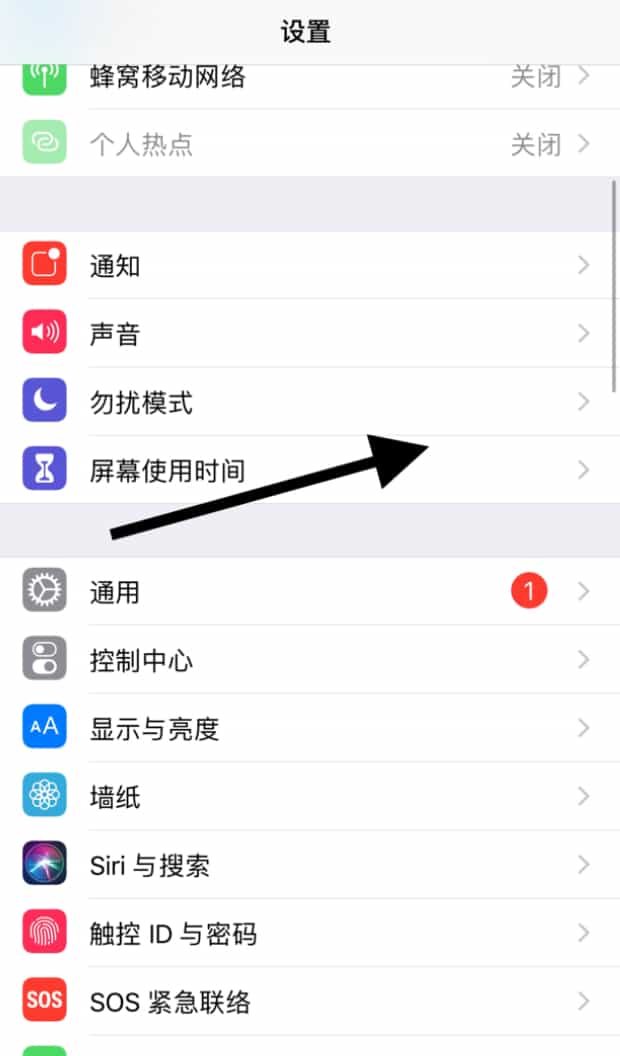Open SOS 紧急联络 settings

[310, 1001]
